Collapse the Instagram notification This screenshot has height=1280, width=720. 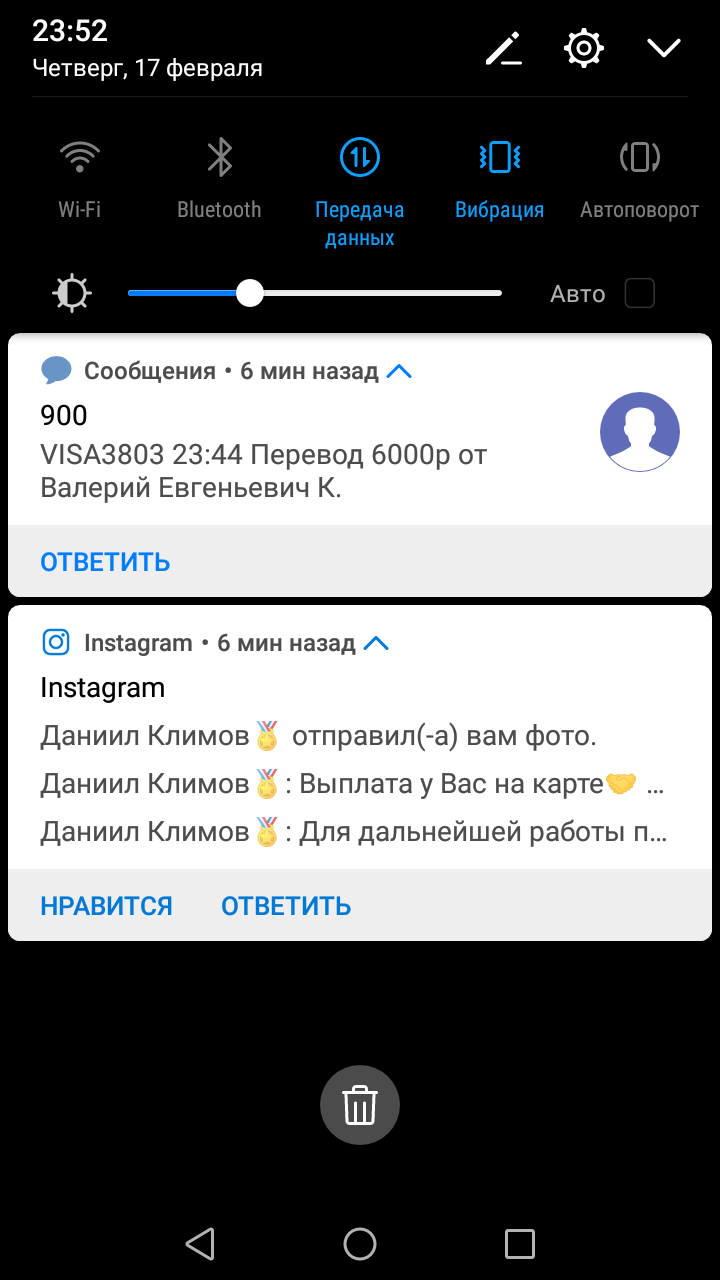376,644
